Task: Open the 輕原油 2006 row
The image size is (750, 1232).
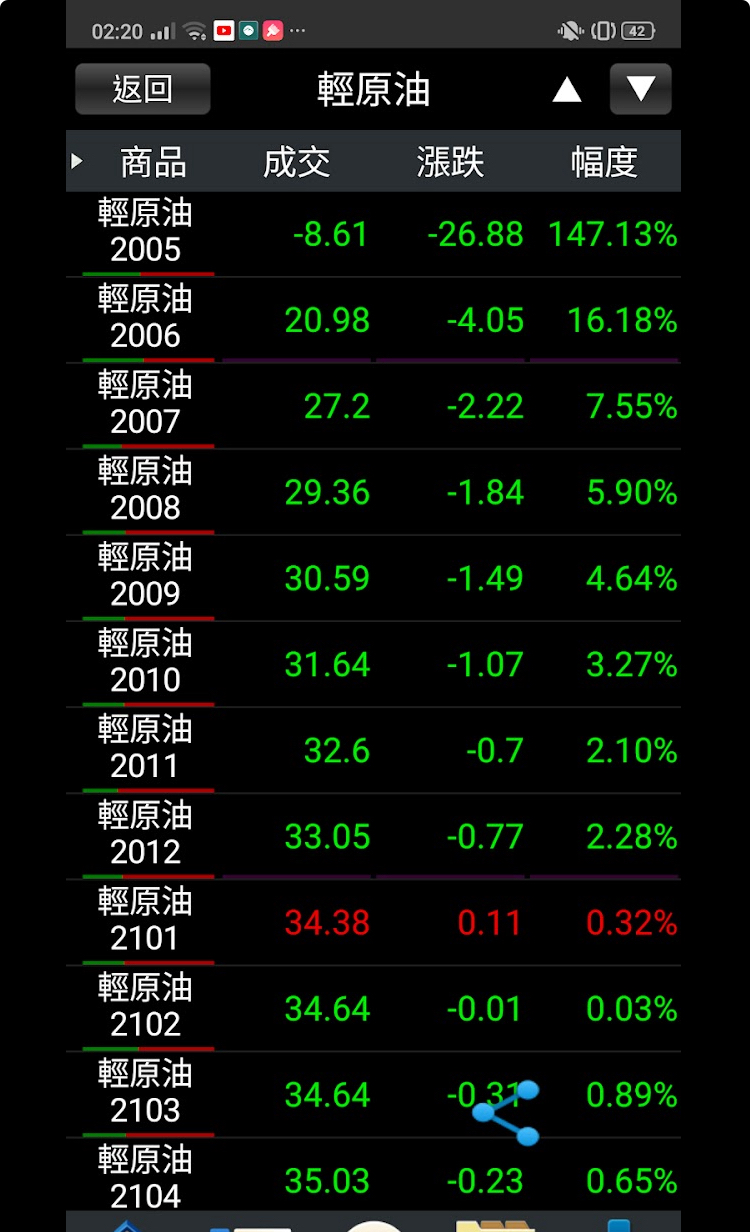Action: (x=374, y=320)
